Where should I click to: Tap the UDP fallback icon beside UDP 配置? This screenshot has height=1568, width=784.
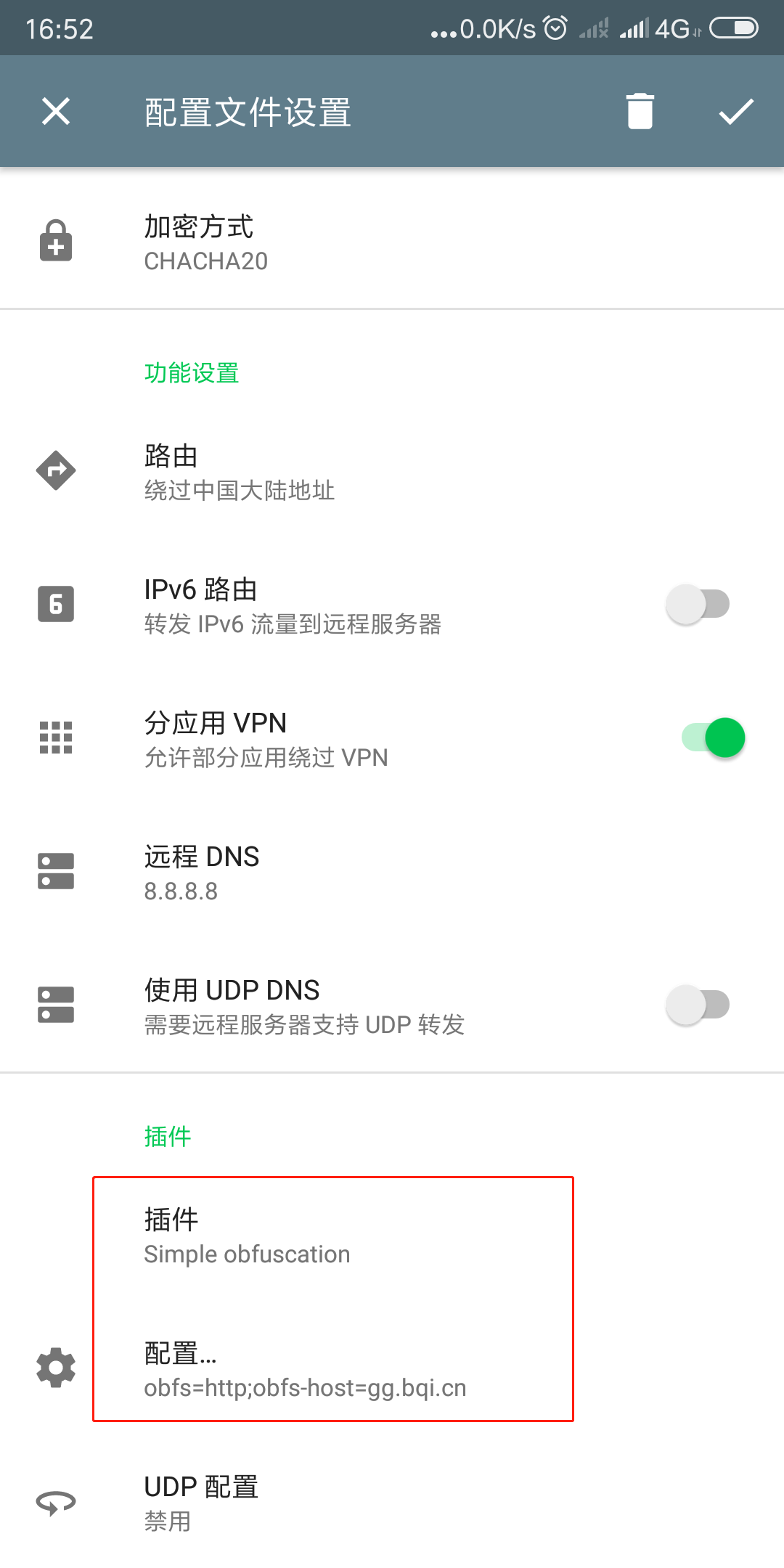(x=55, y=1503)
